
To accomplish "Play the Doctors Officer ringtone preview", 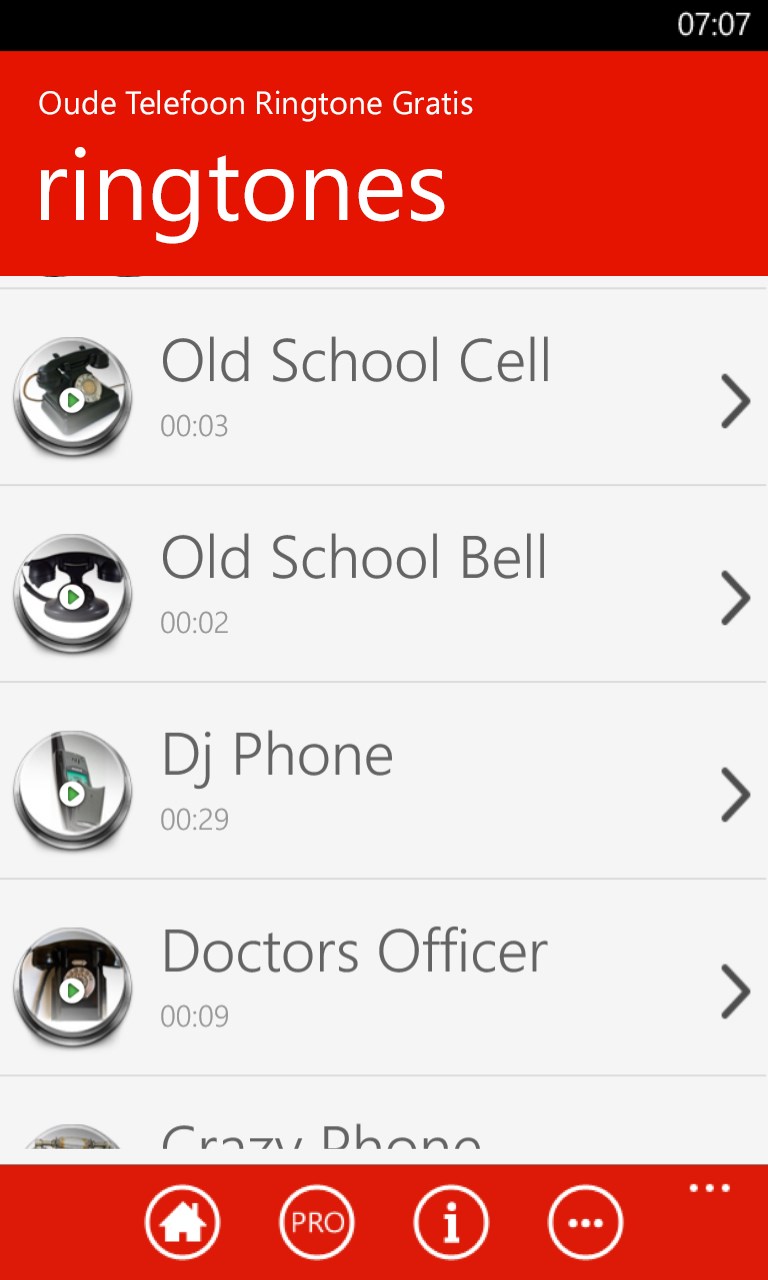I will (72, 990).
